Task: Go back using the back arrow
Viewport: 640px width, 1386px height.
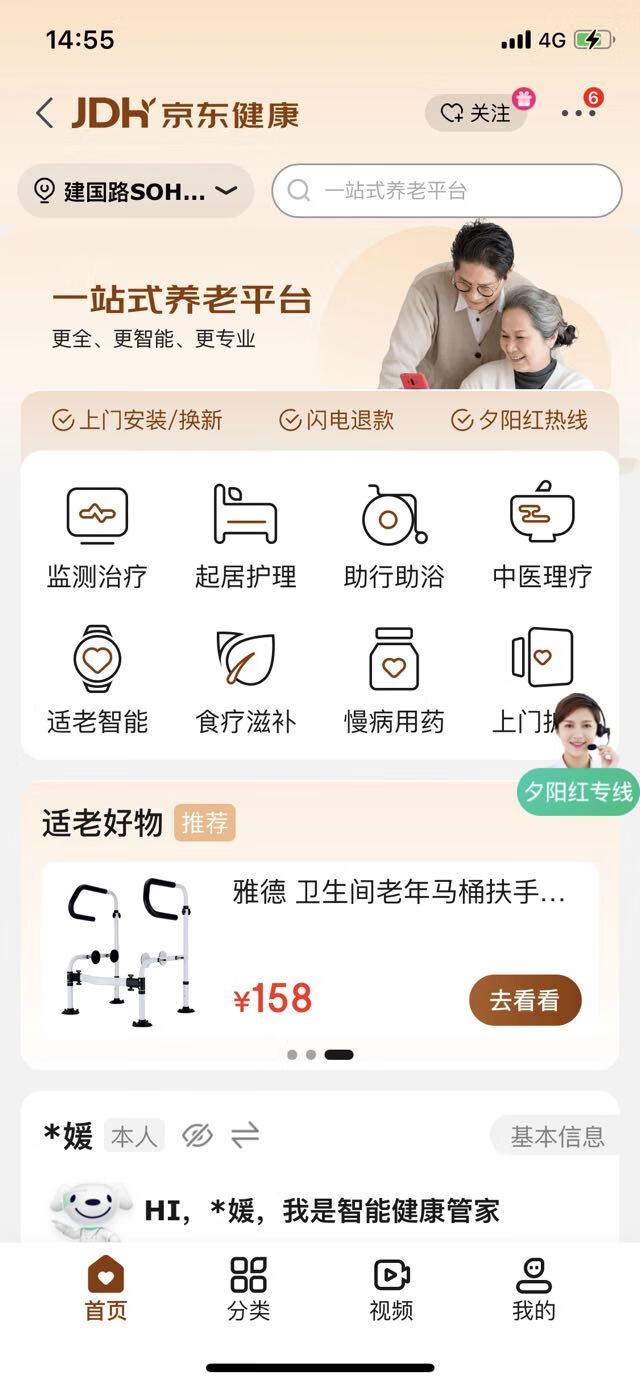Action: point(44,113)
